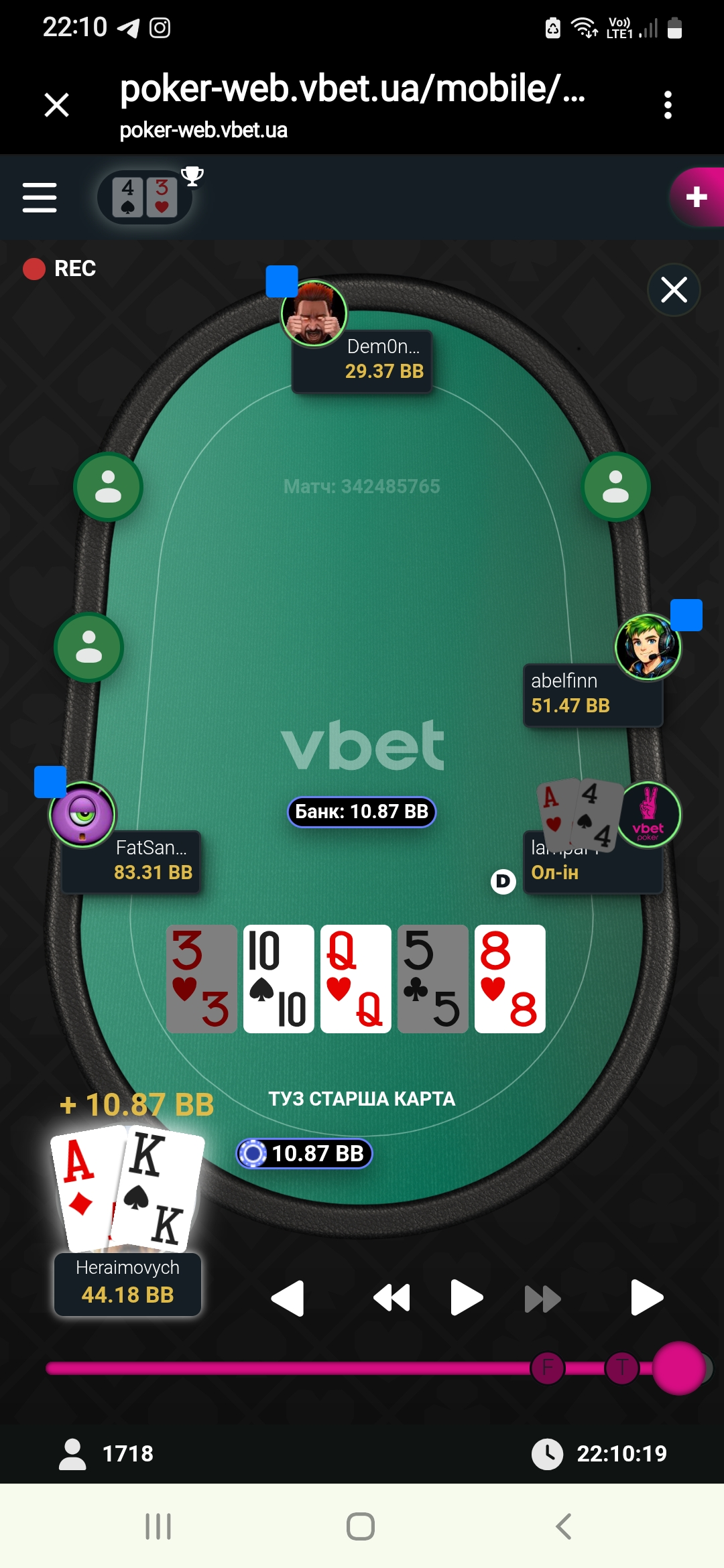Jump to the flop marker F
The image size is (724, 1568).
pos(548,1368)
